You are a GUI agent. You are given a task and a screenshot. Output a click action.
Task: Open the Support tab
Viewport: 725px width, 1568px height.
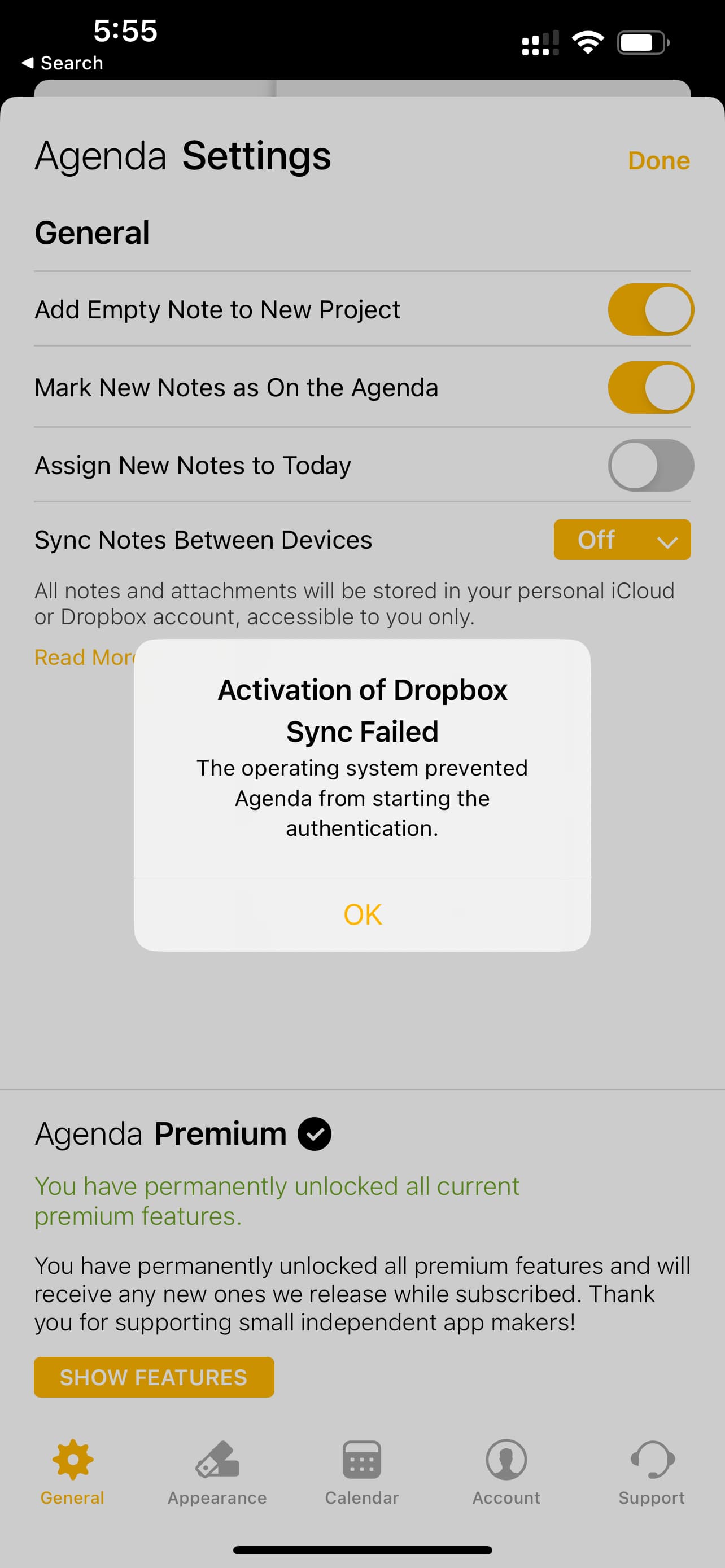point(652,1470)
